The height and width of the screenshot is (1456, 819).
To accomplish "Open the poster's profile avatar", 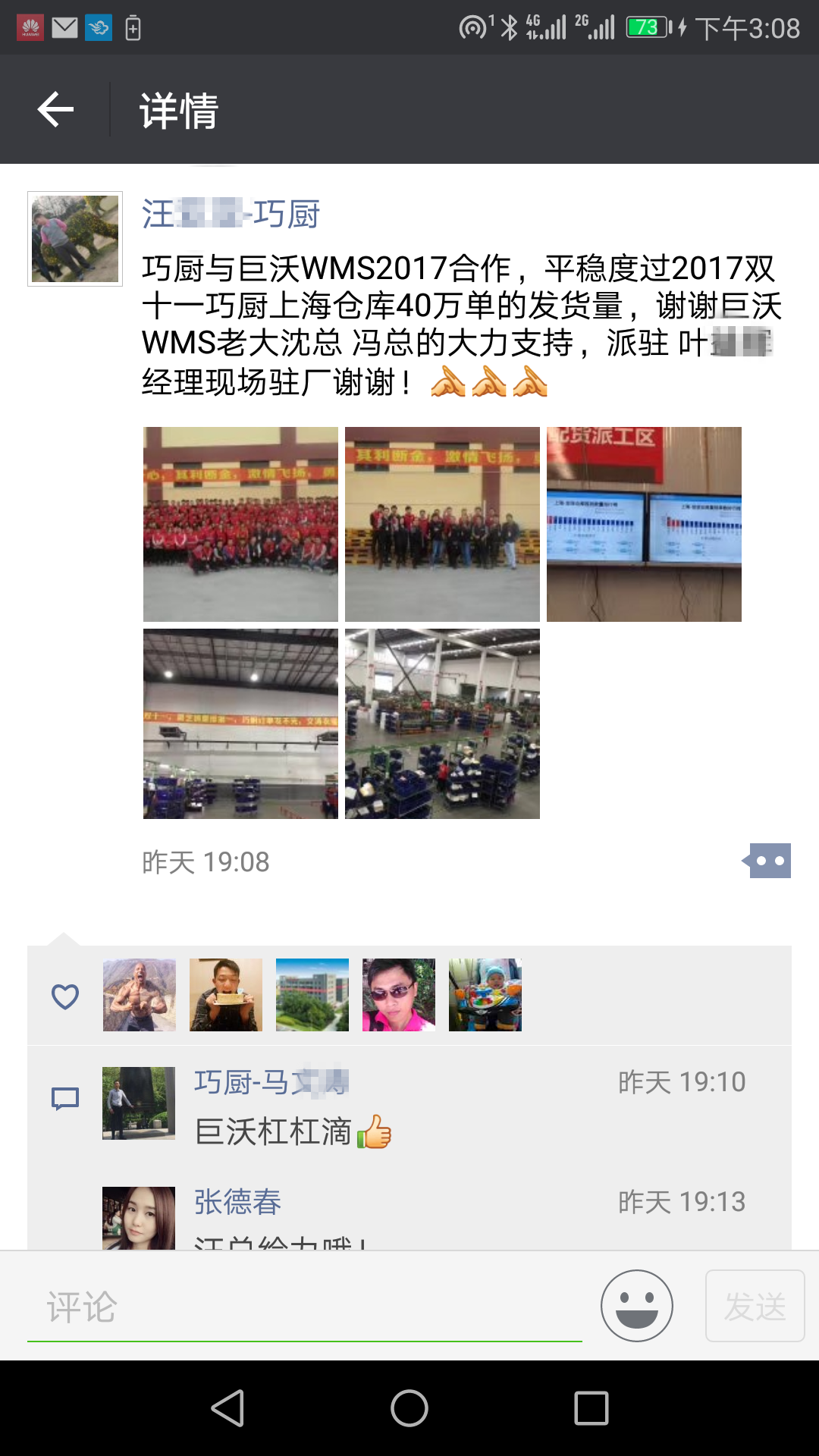I will tap(75, 239).
